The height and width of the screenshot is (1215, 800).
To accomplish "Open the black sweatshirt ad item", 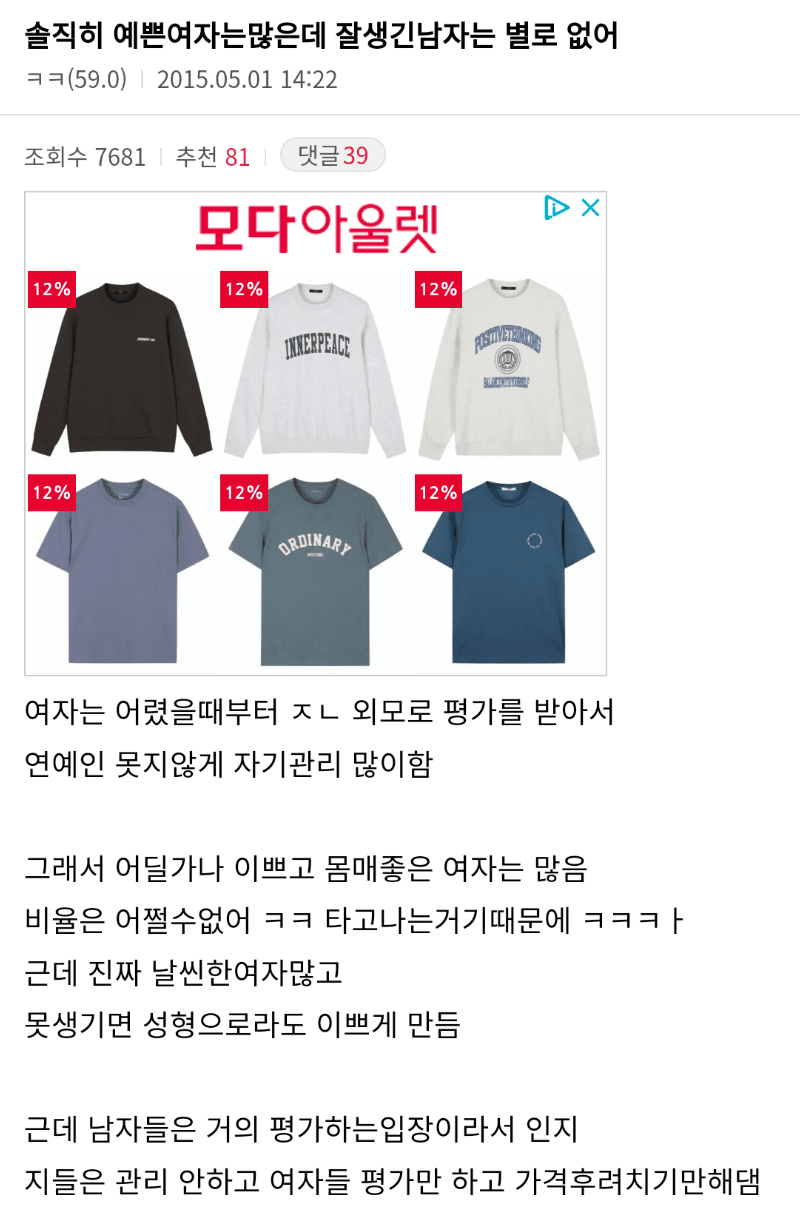I will 122,368.
